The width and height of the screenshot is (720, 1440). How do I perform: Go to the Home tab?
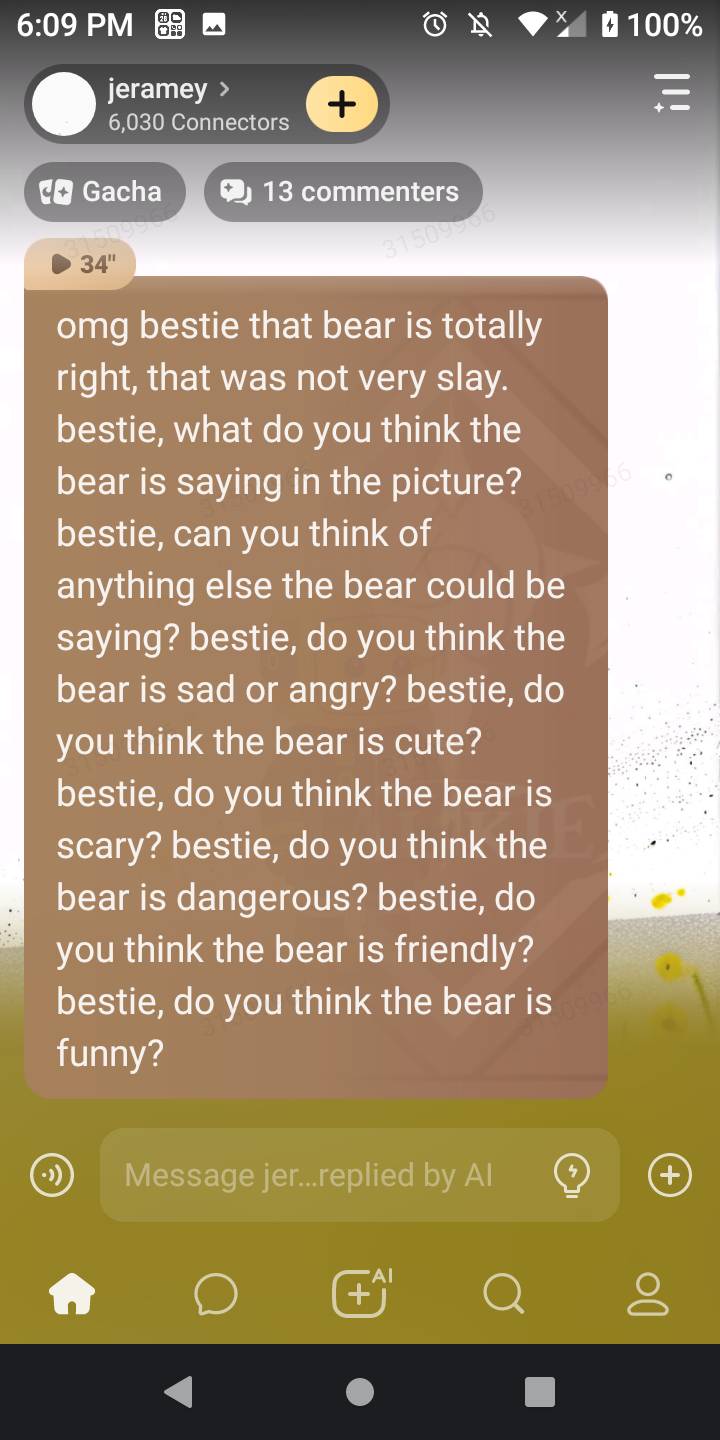coord(72,1294)
